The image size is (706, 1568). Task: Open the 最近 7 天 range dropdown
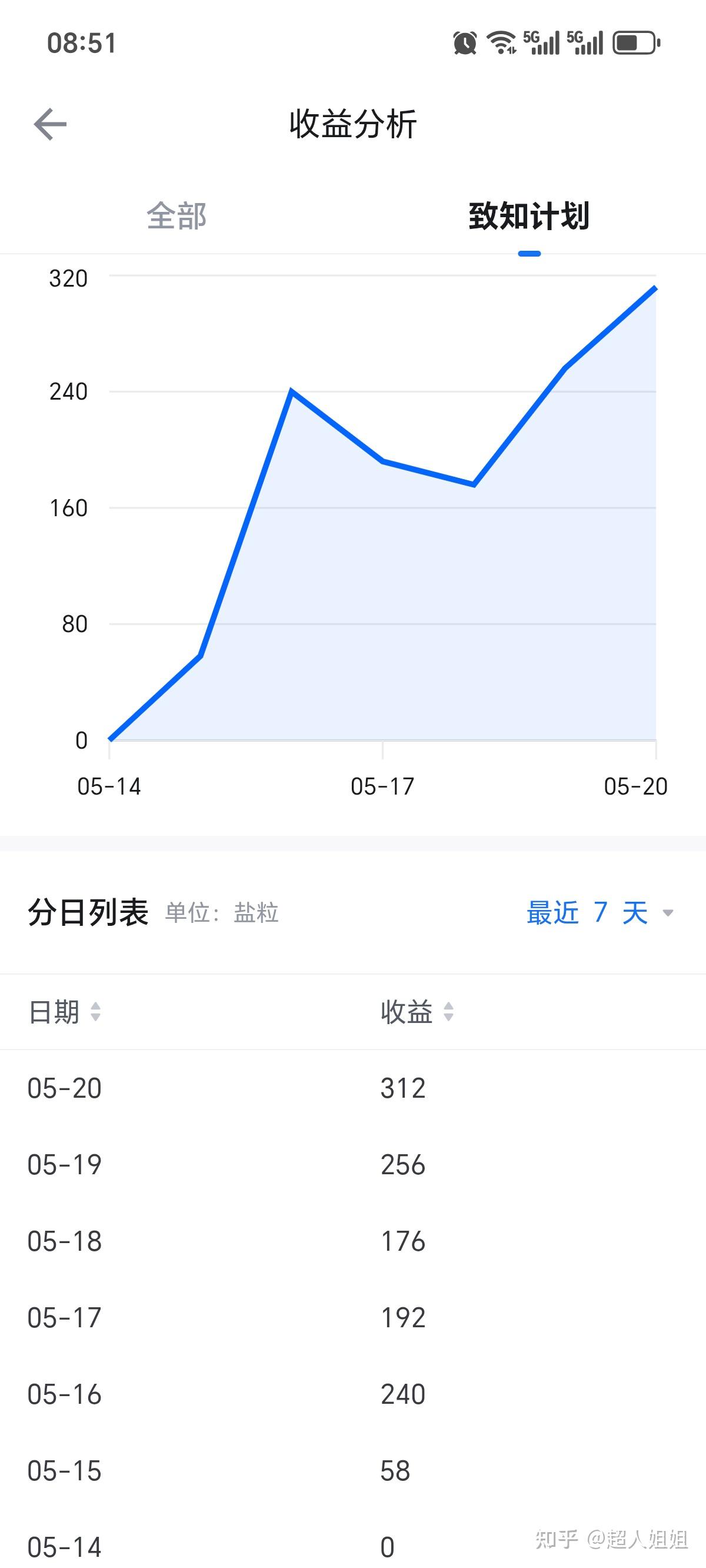coord(600,912)
